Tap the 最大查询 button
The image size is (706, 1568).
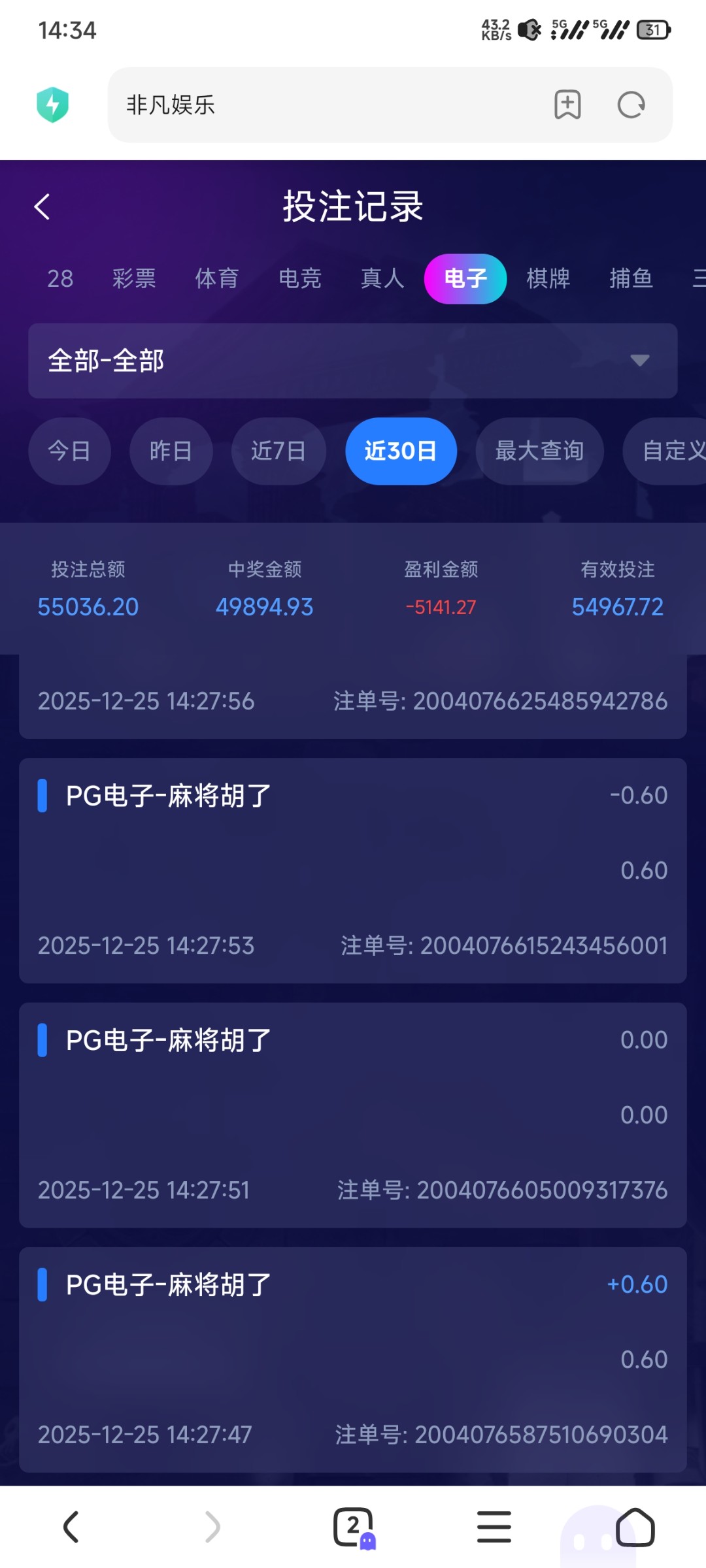click(539, 451)
